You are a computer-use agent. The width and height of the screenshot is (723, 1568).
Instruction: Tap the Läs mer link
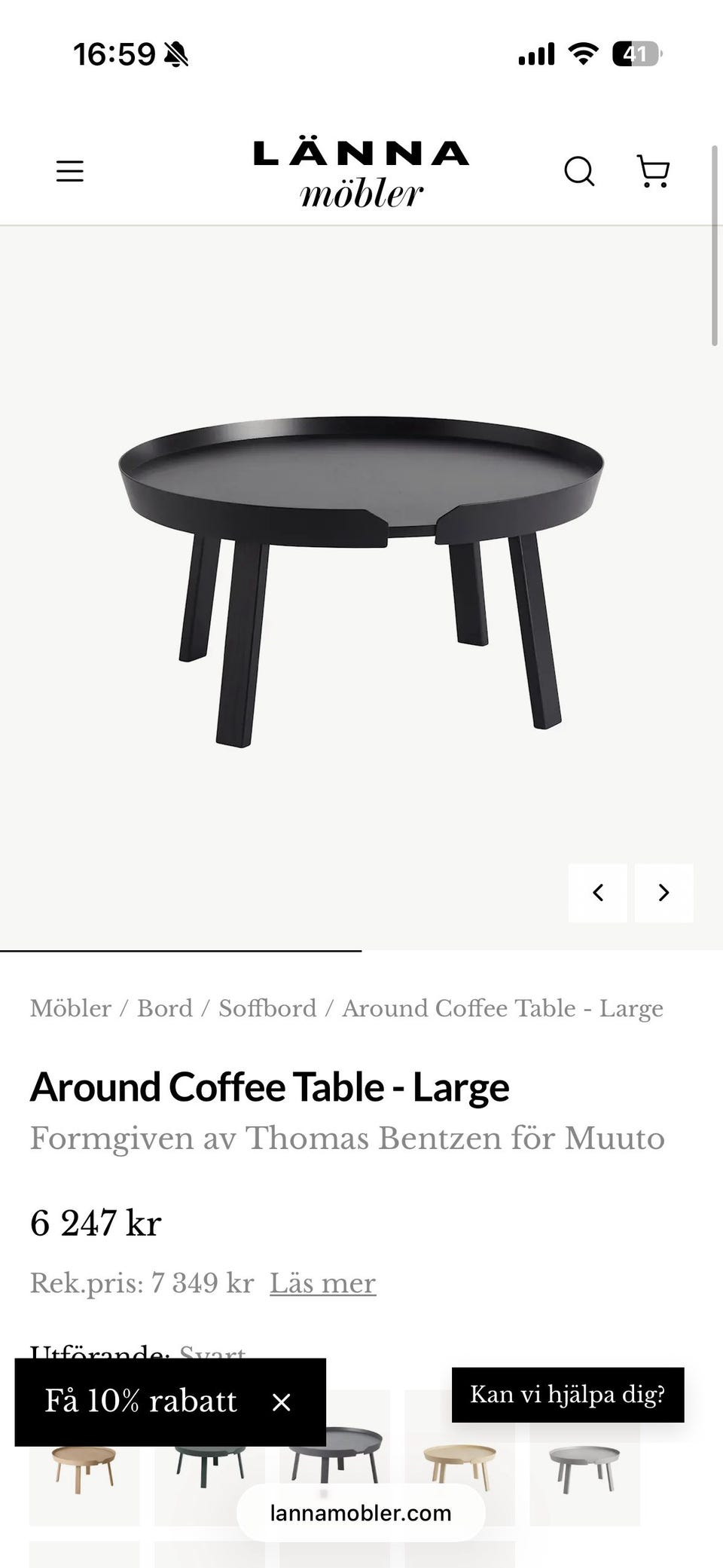pyautogui.click(x=323, y=1282)
